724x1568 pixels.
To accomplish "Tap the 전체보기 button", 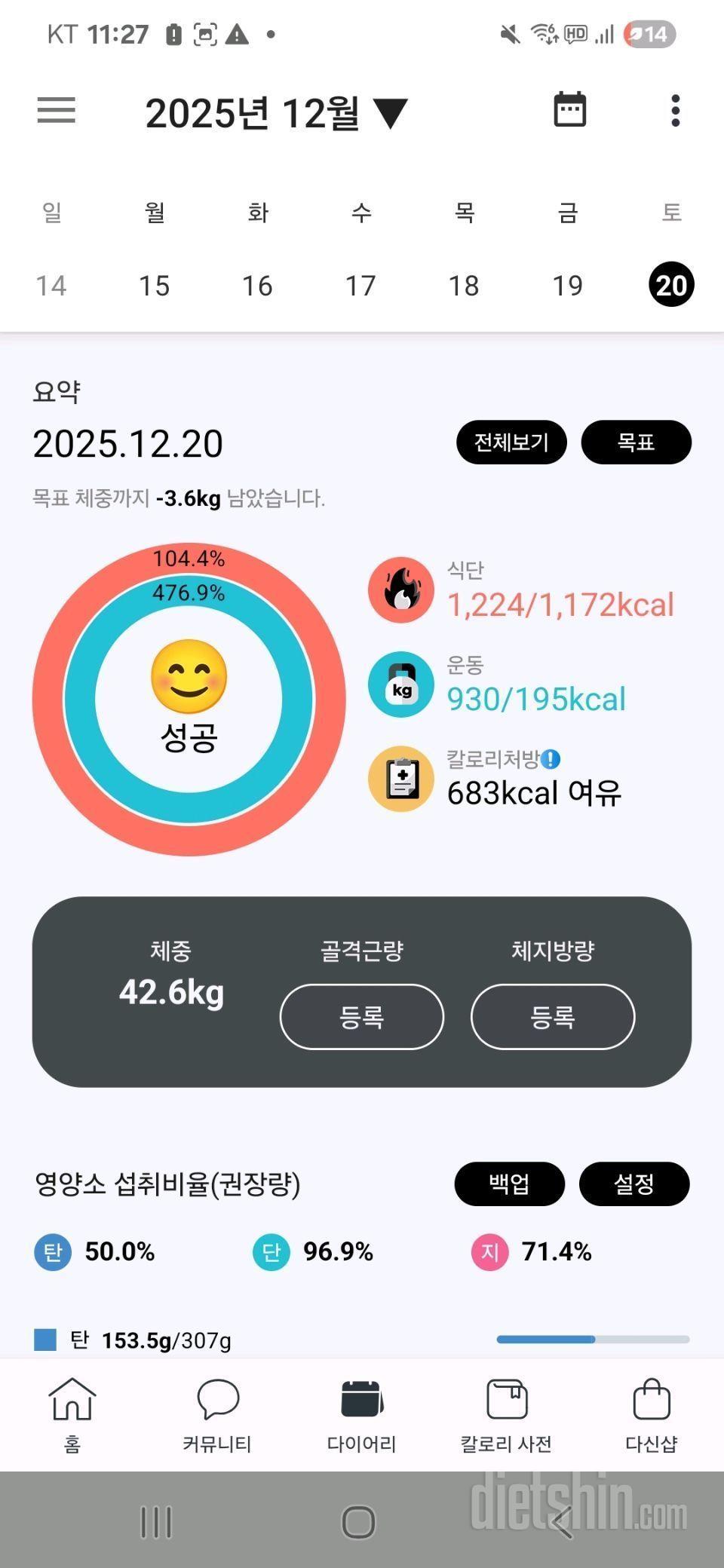I will (x=511, y=443).
